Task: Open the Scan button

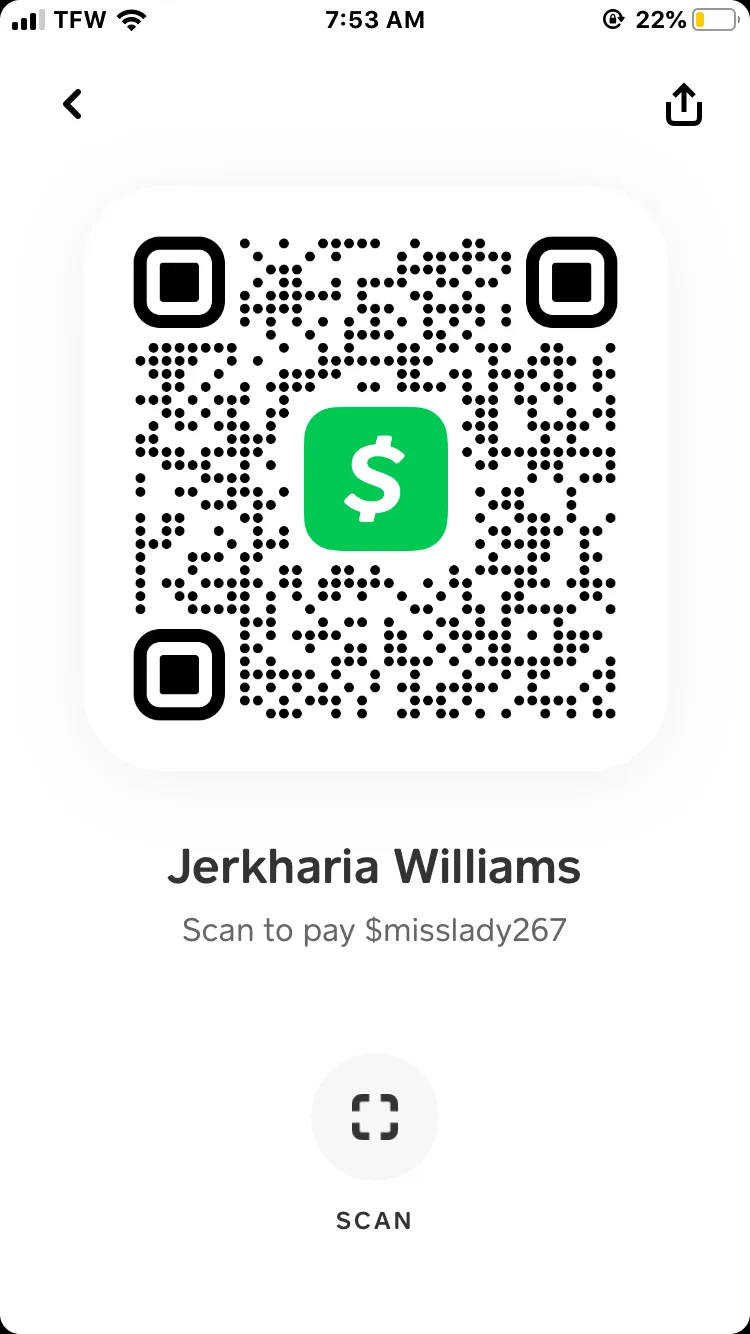Action: point(374,1117)
